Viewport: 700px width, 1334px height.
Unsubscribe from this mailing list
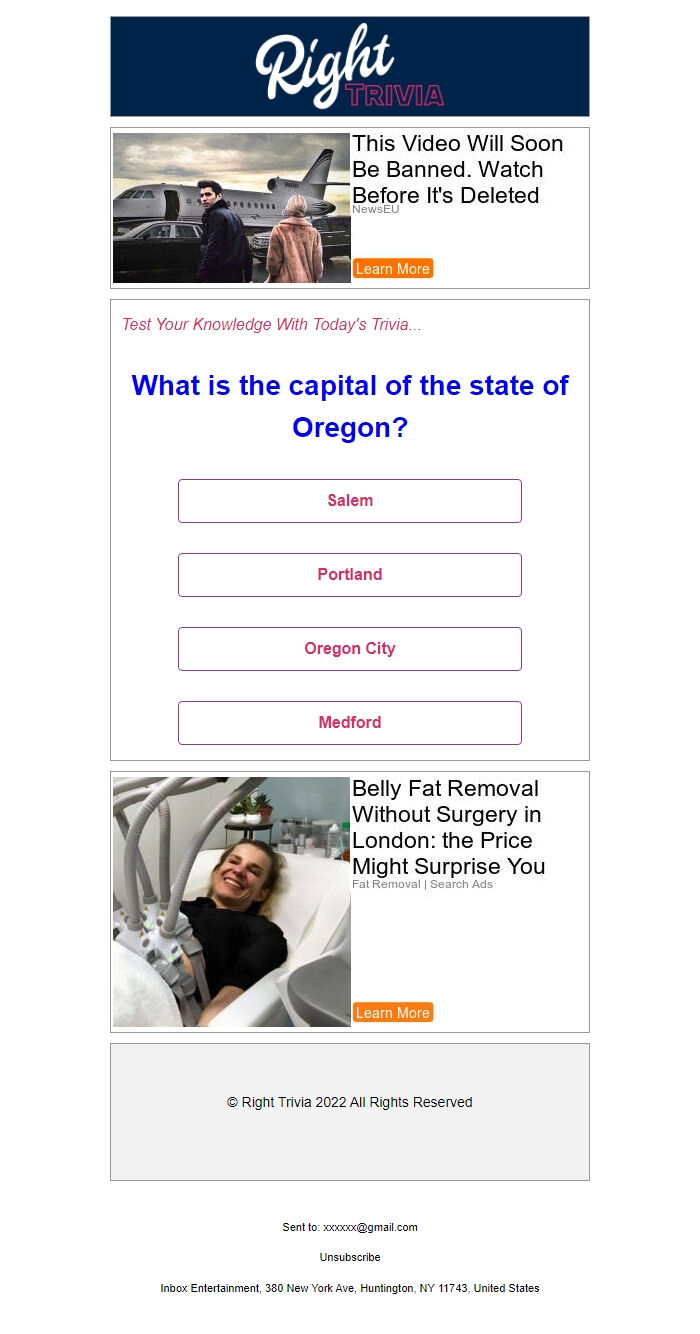click(x=350, y=1257)
